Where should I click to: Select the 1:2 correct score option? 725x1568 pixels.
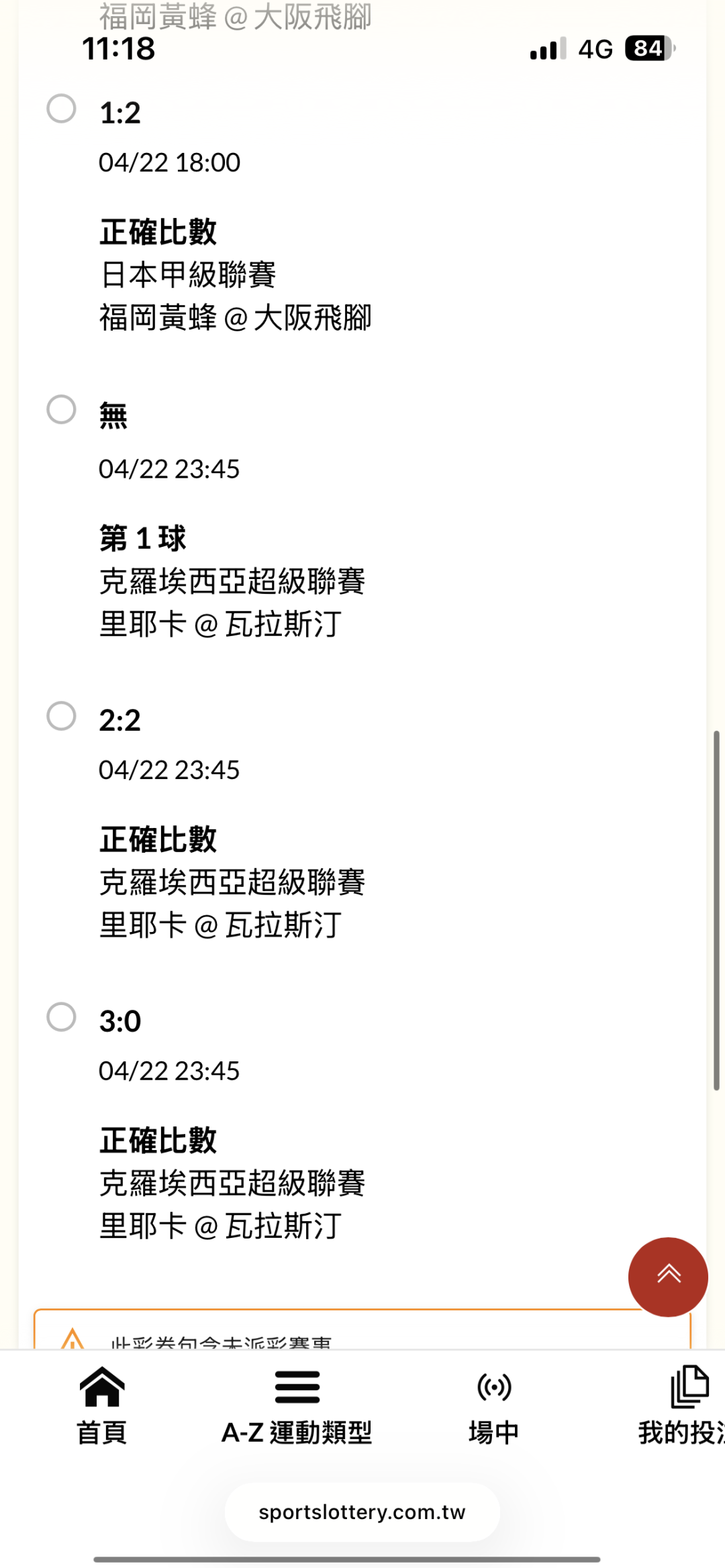tap(62, 109)
